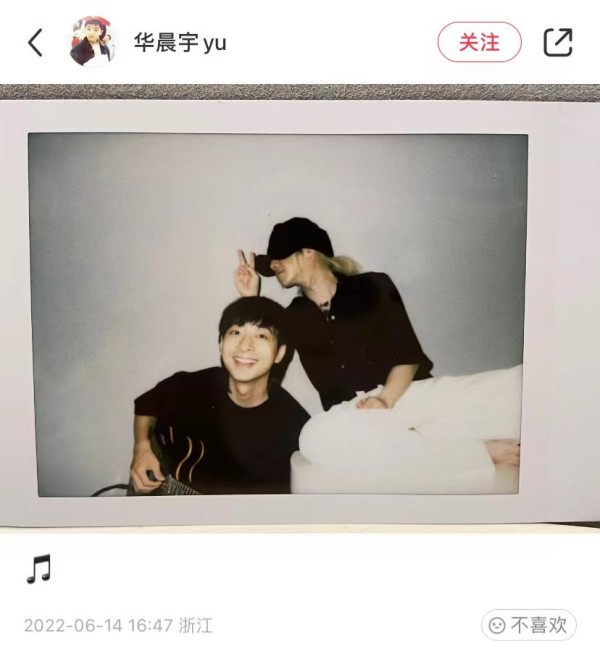Go back using the arrow
Screen dimensions: 600x648
pos(36,42)
